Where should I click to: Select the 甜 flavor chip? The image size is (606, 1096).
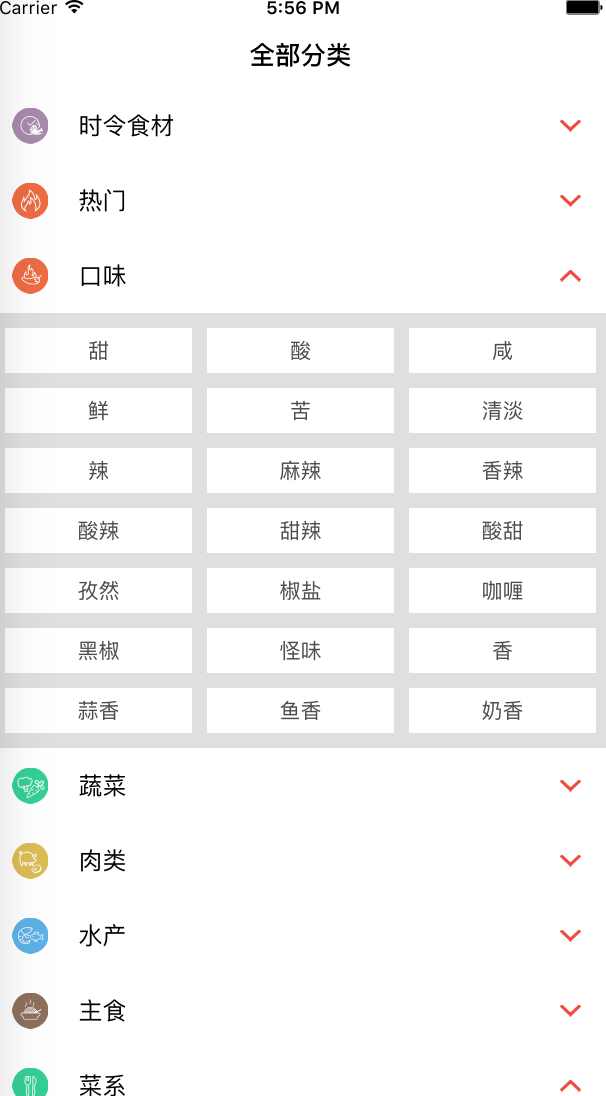[x=98, y=351]
